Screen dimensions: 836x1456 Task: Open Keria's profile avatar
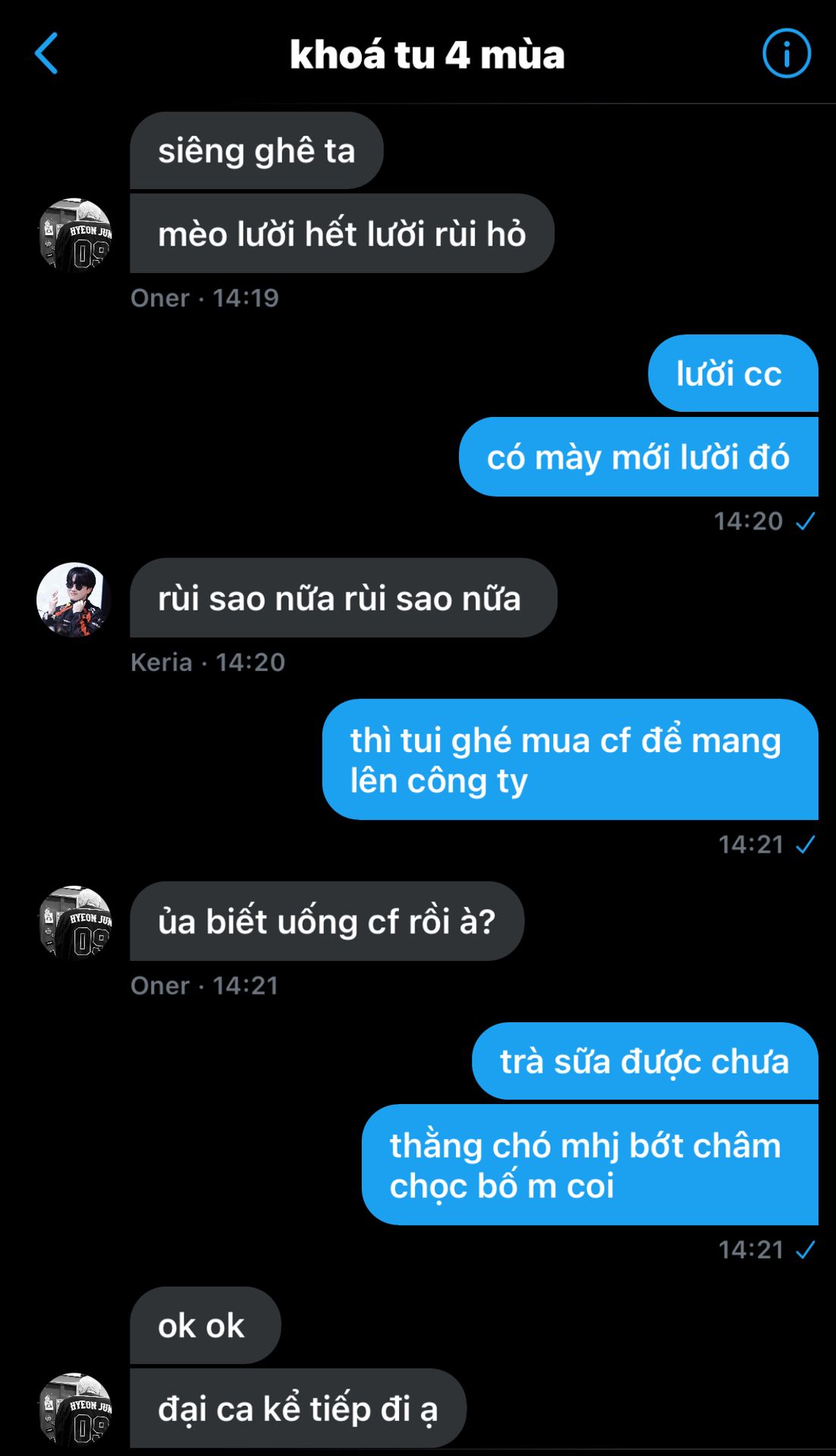[x=74, y=599]
